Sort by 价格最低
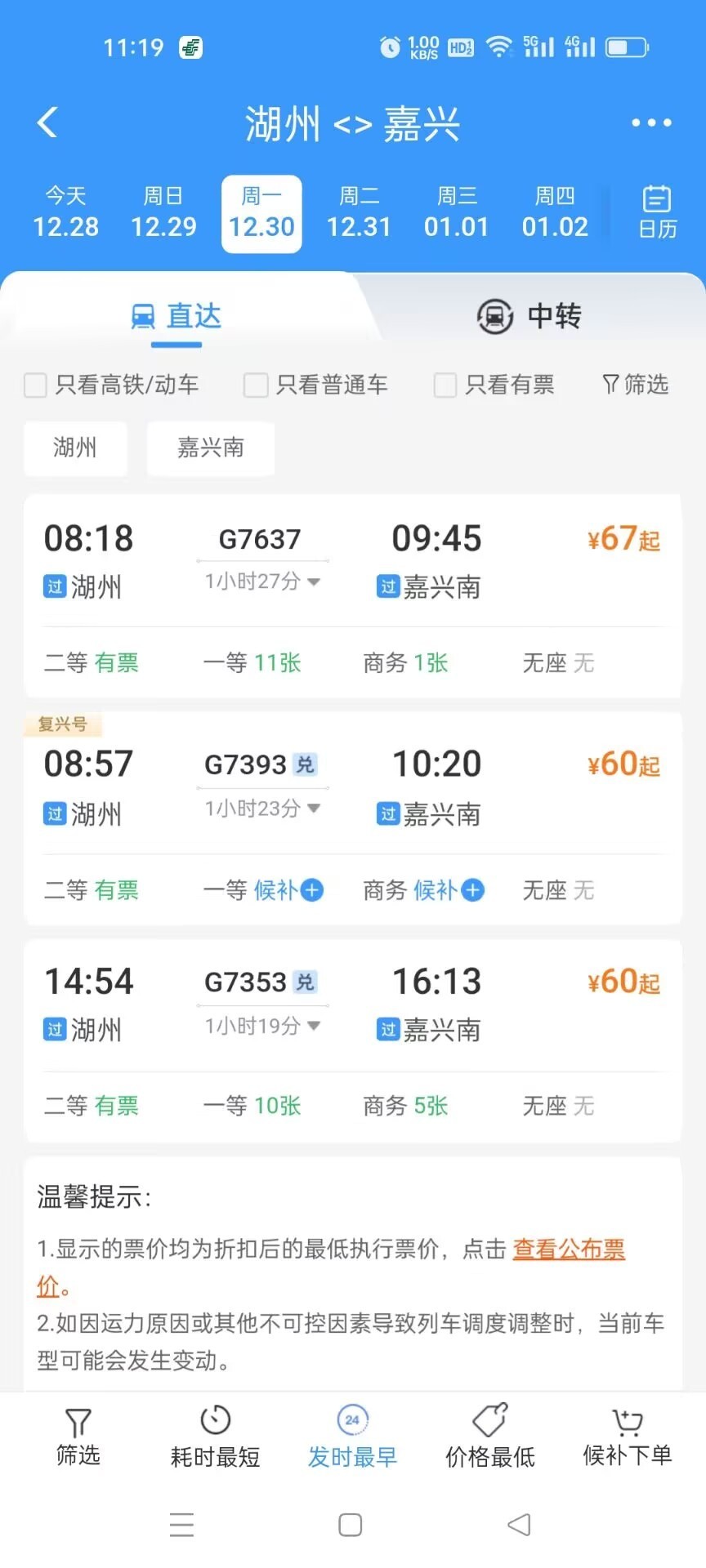The height and width of the screenshot is (1568, 706). pyautogui.click(x=489, y=1437)
